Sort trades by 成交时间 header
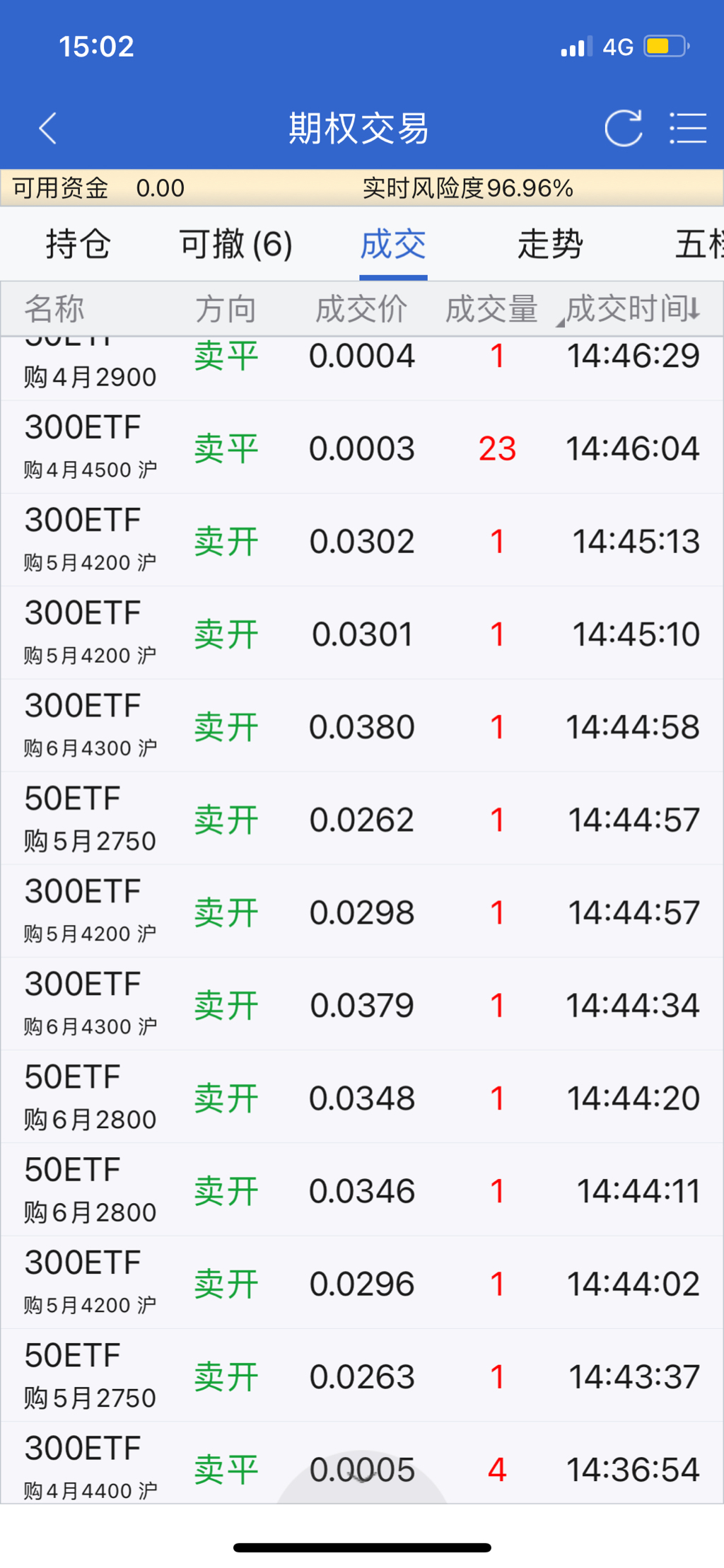 click(x=633, y=309)
